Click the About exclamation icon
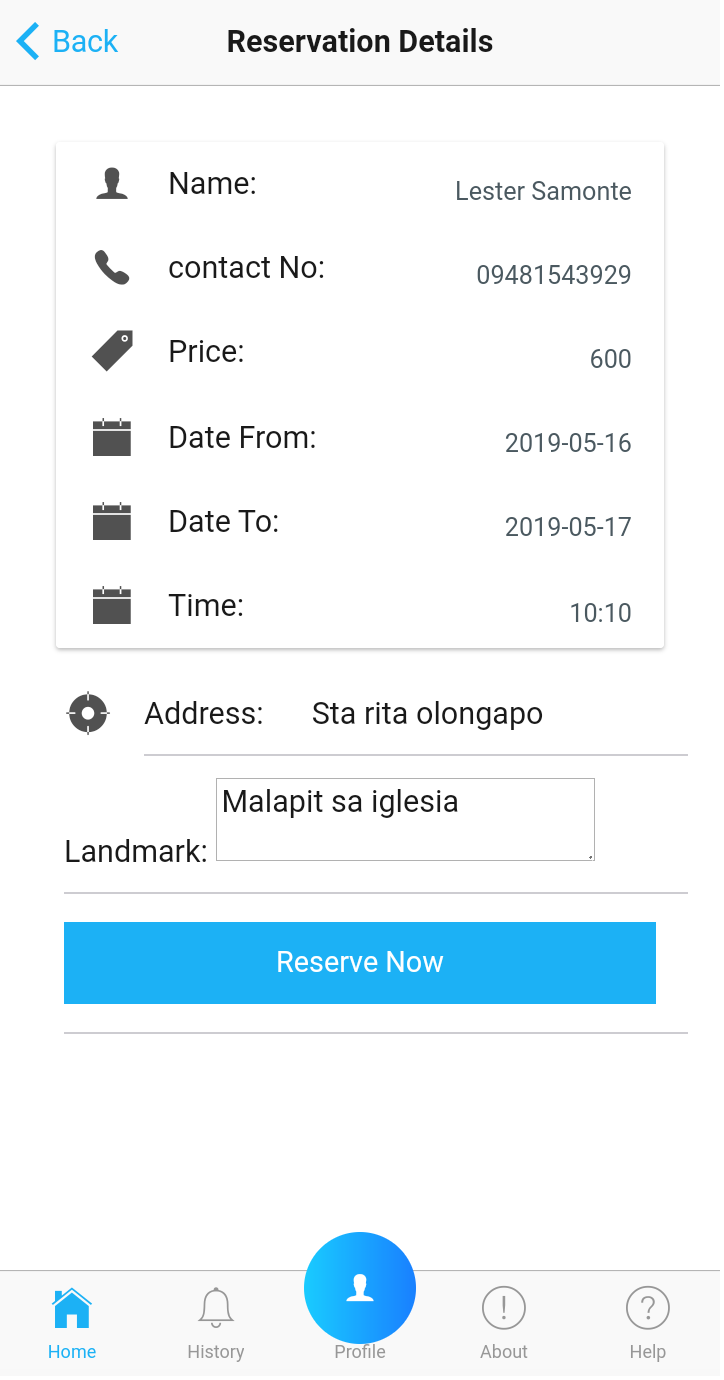This screenshot has height=1380, width=724. pos(503,1307)
